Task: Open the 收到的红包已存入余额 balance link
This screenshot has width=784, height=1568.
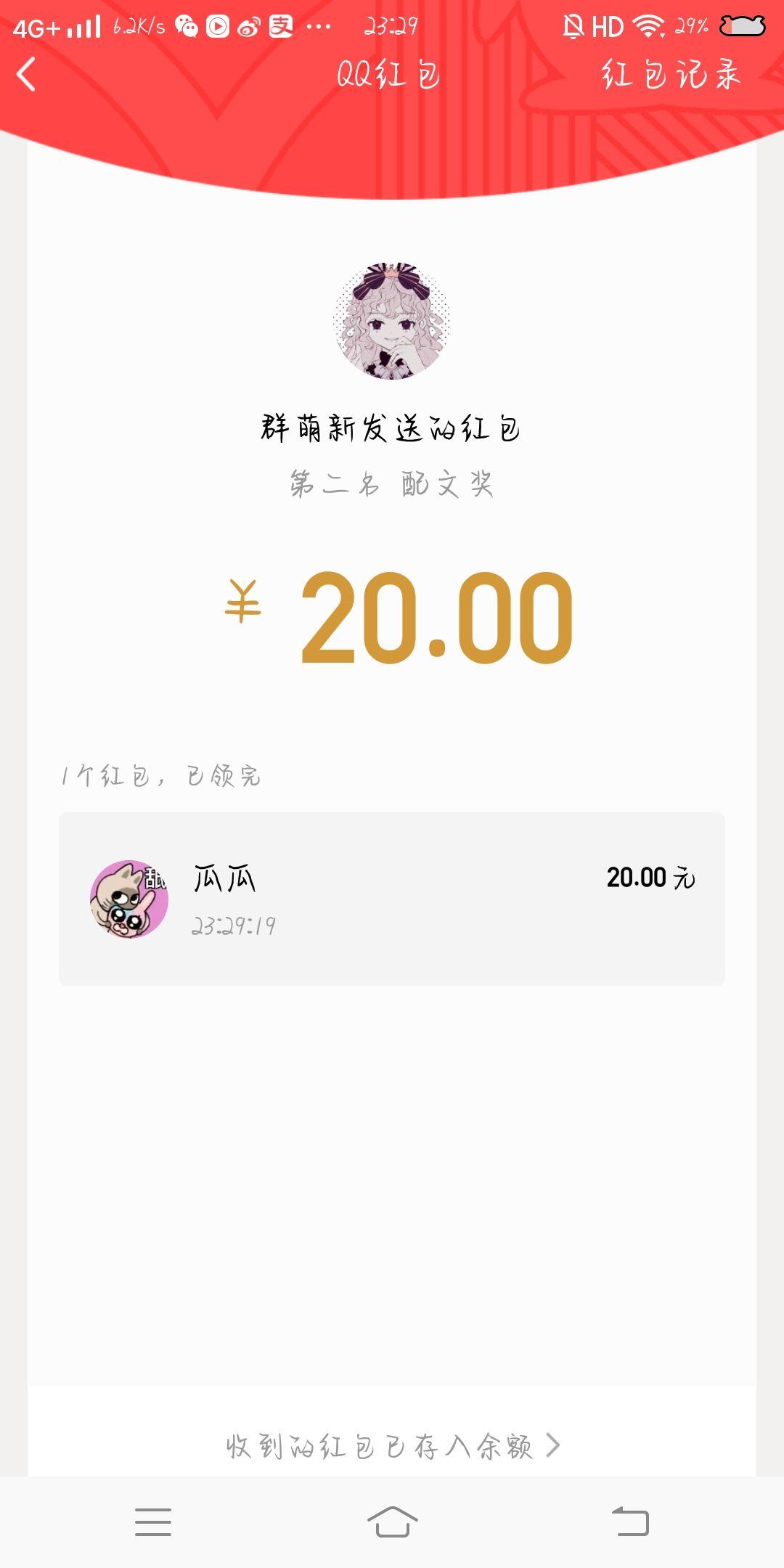Action: click(x=392, y=1446)
